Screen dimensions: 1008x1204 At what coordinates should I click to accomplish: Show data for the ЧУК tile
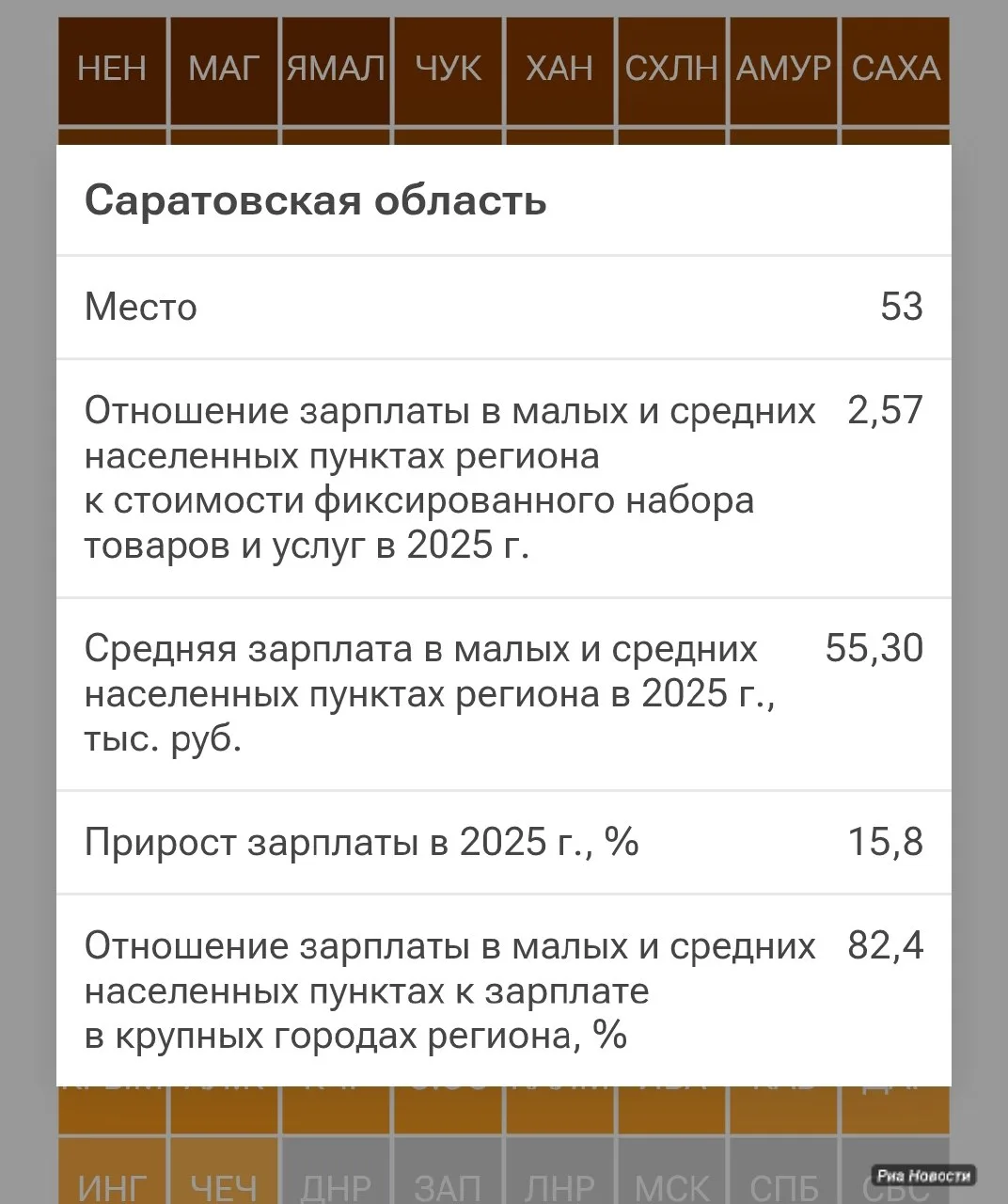pos(448,70)
